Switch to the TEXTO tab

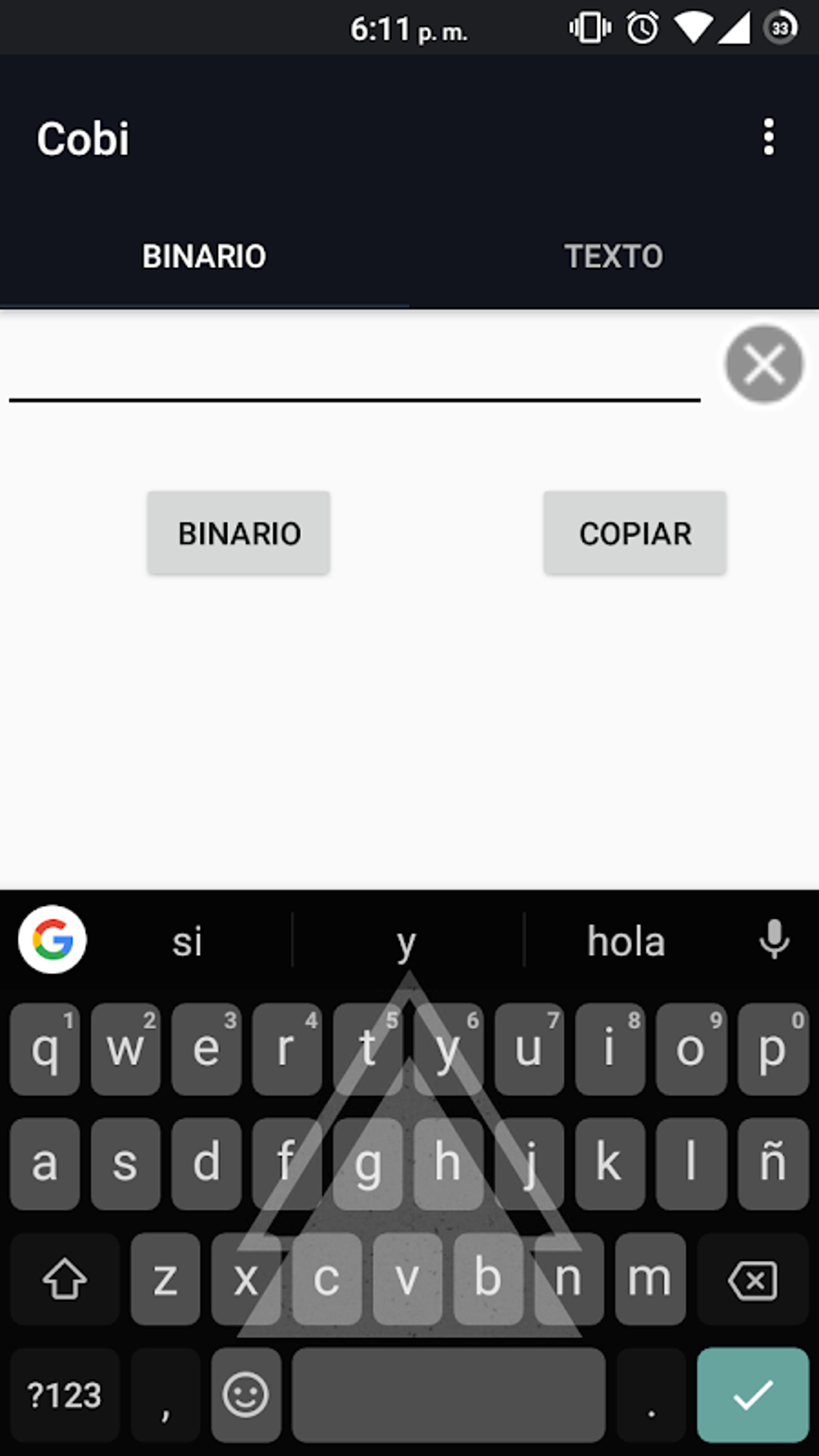[x=614, y=256]
